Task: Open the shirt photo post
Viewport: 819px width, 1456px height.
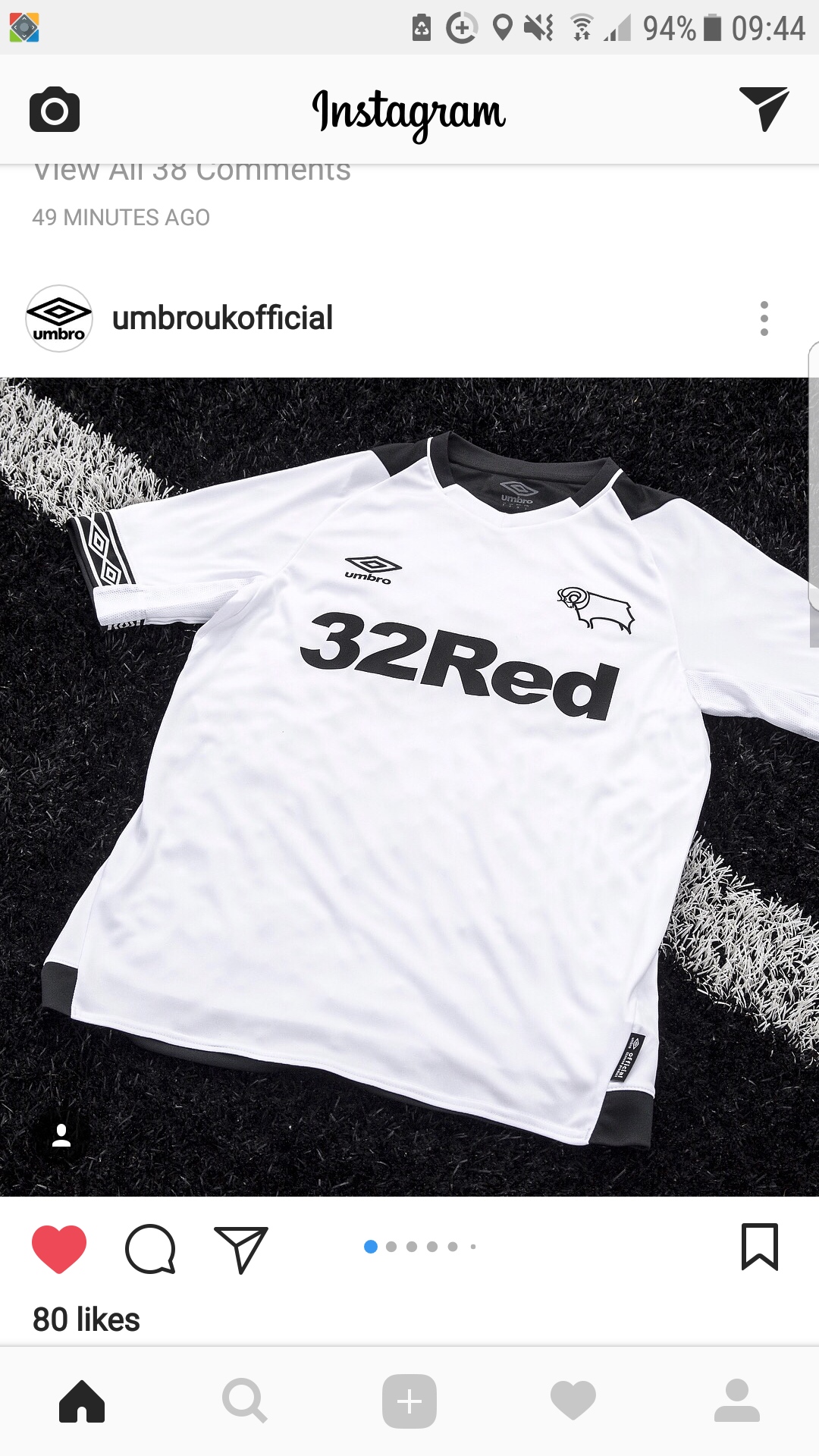Action: [409, 787]
